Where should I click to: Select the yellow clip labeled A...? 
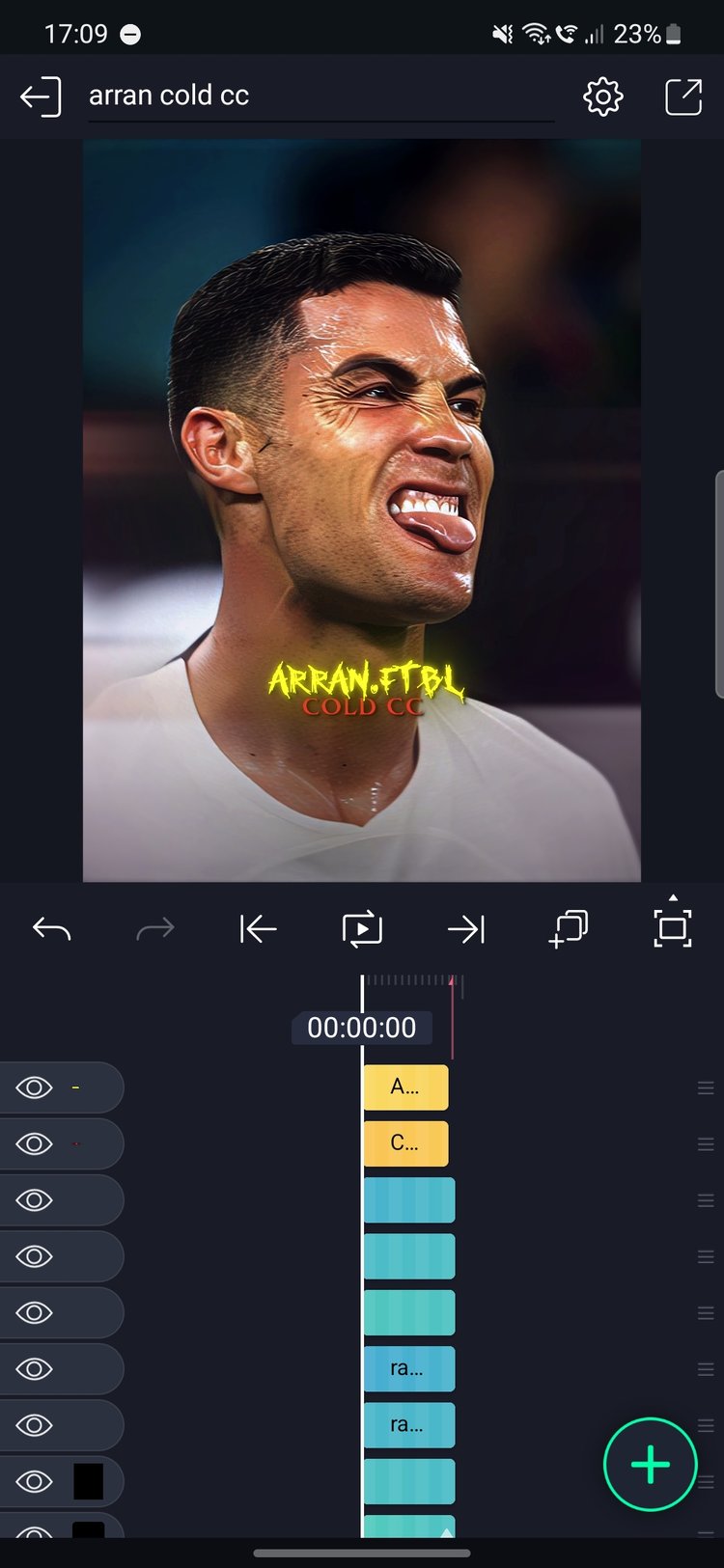pos(405,1087)
